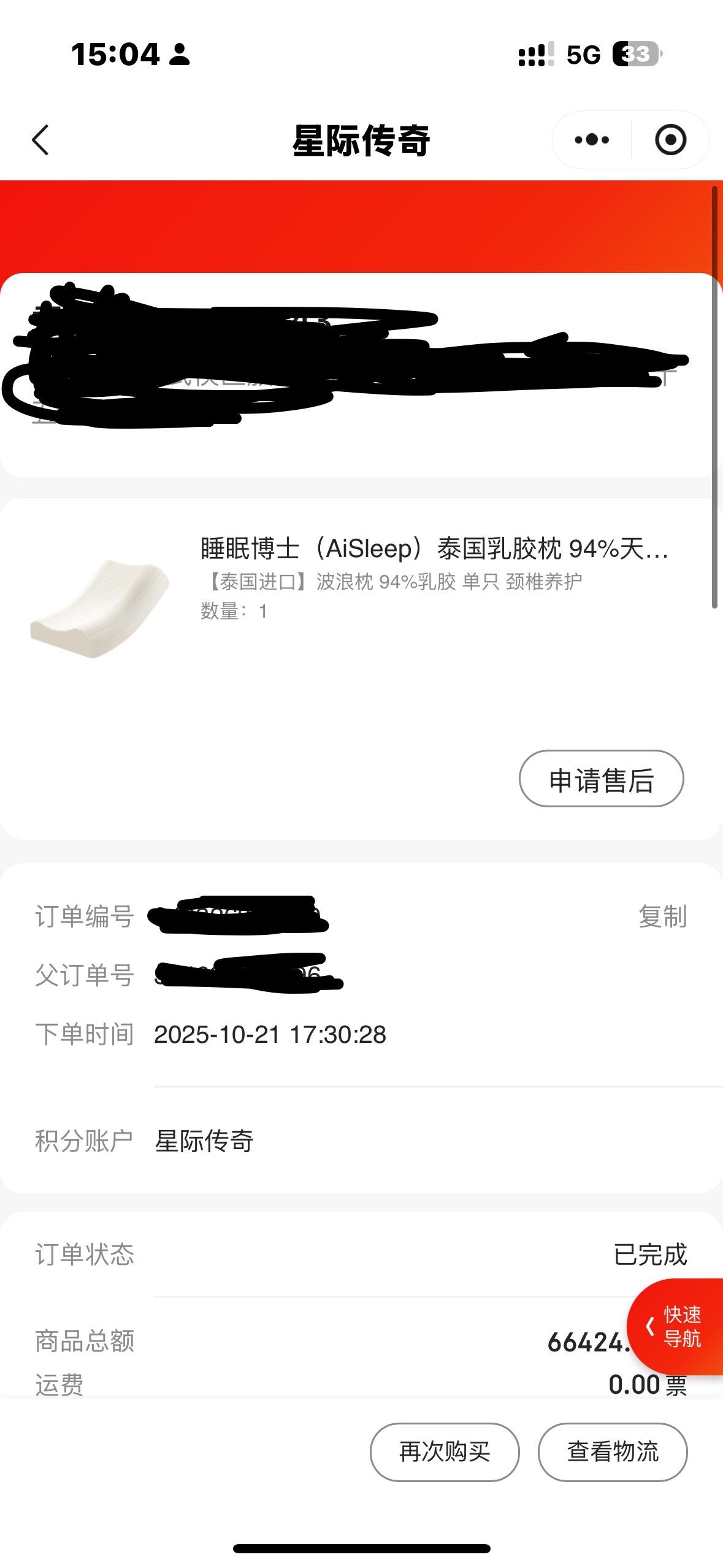Viewport: 723px width, 1568px height.
Task: Go back using the top-left arrow
Action: 40,140
